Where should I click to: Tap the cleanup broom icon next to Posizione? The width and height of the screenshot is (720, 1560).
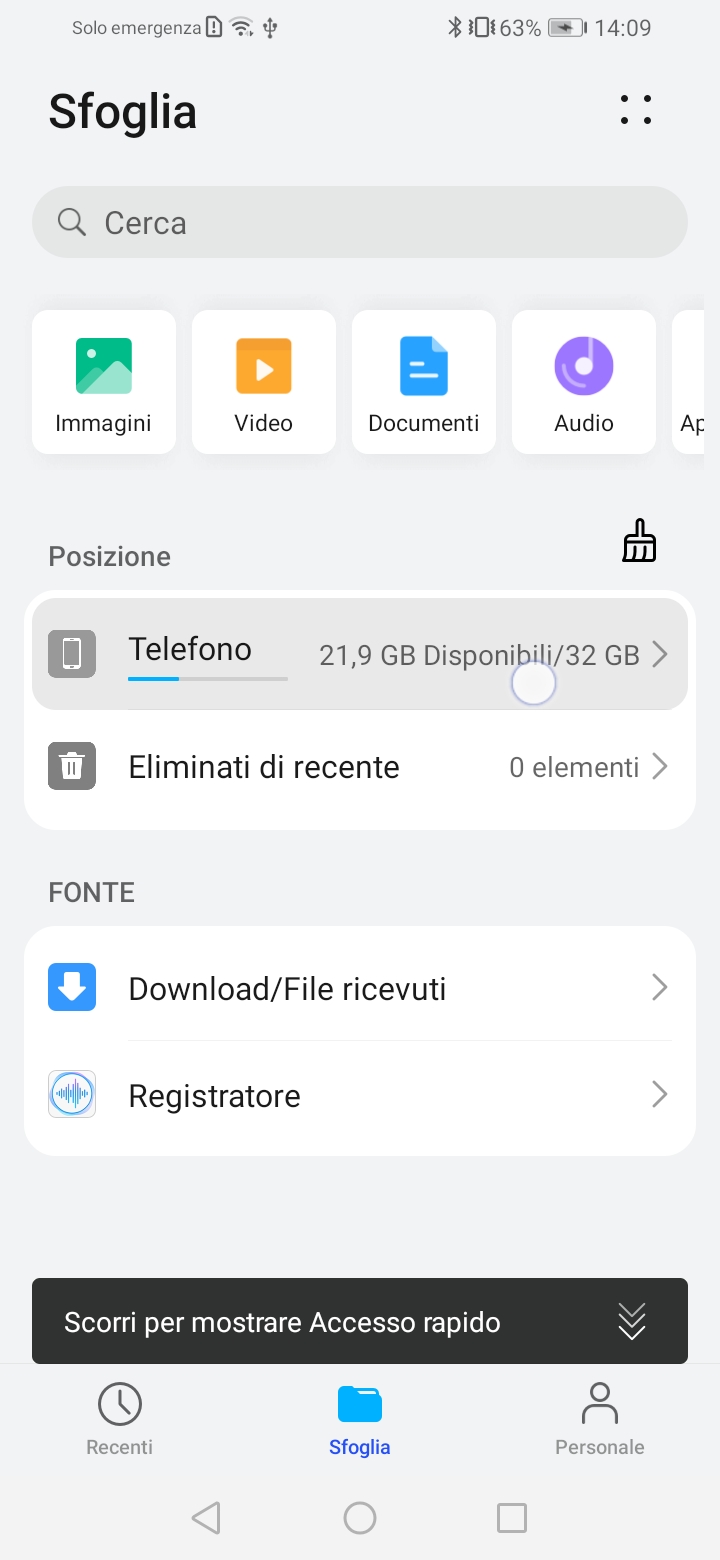coord(639,540)
